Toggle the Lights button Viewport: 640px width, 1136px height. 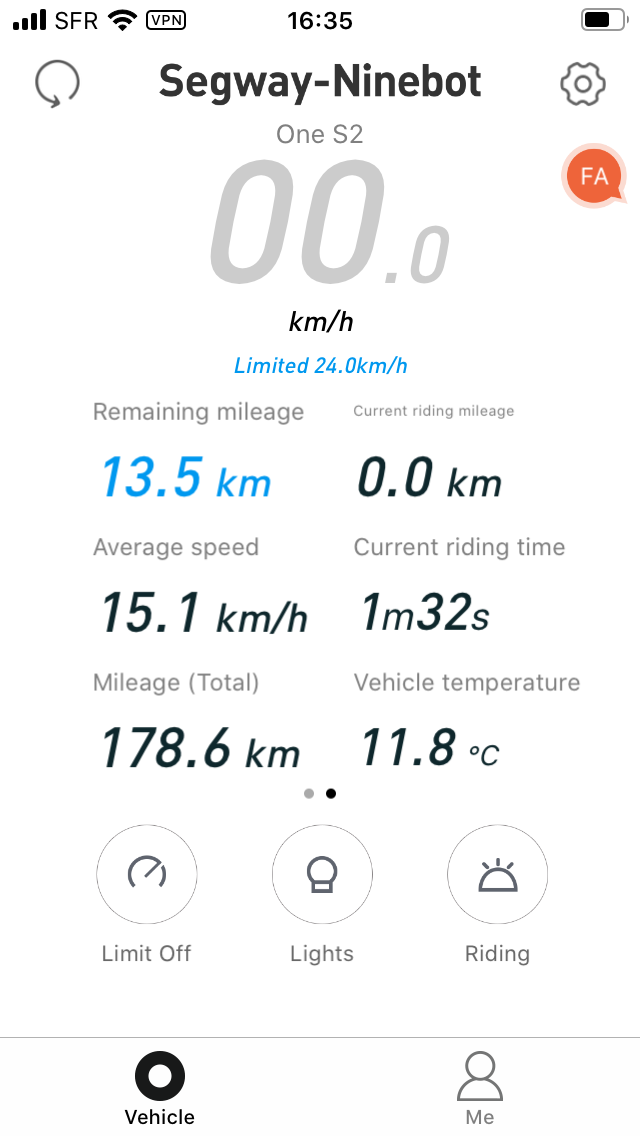pos(322,874)
